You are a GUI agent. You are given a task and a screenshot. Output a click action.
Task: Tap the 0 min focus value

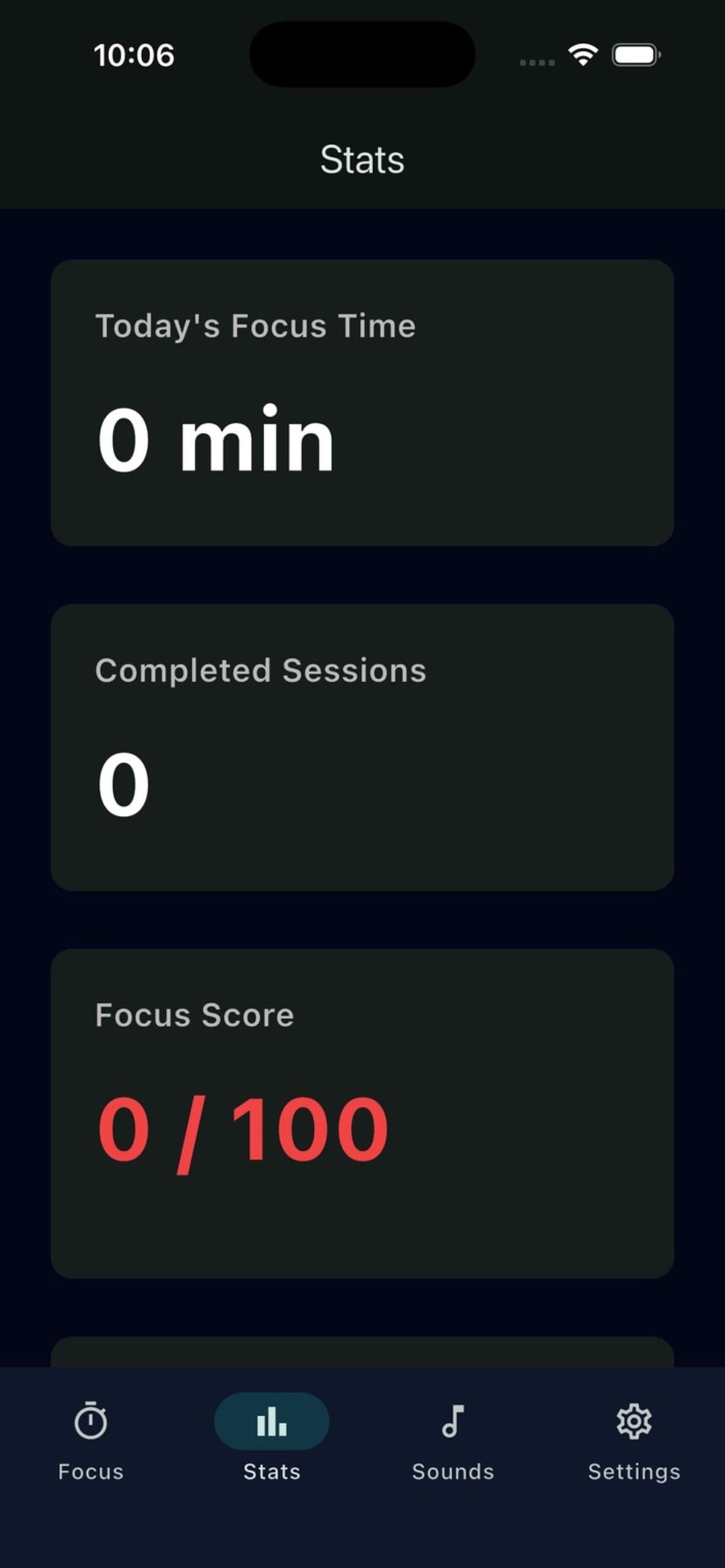click(216, 438)
